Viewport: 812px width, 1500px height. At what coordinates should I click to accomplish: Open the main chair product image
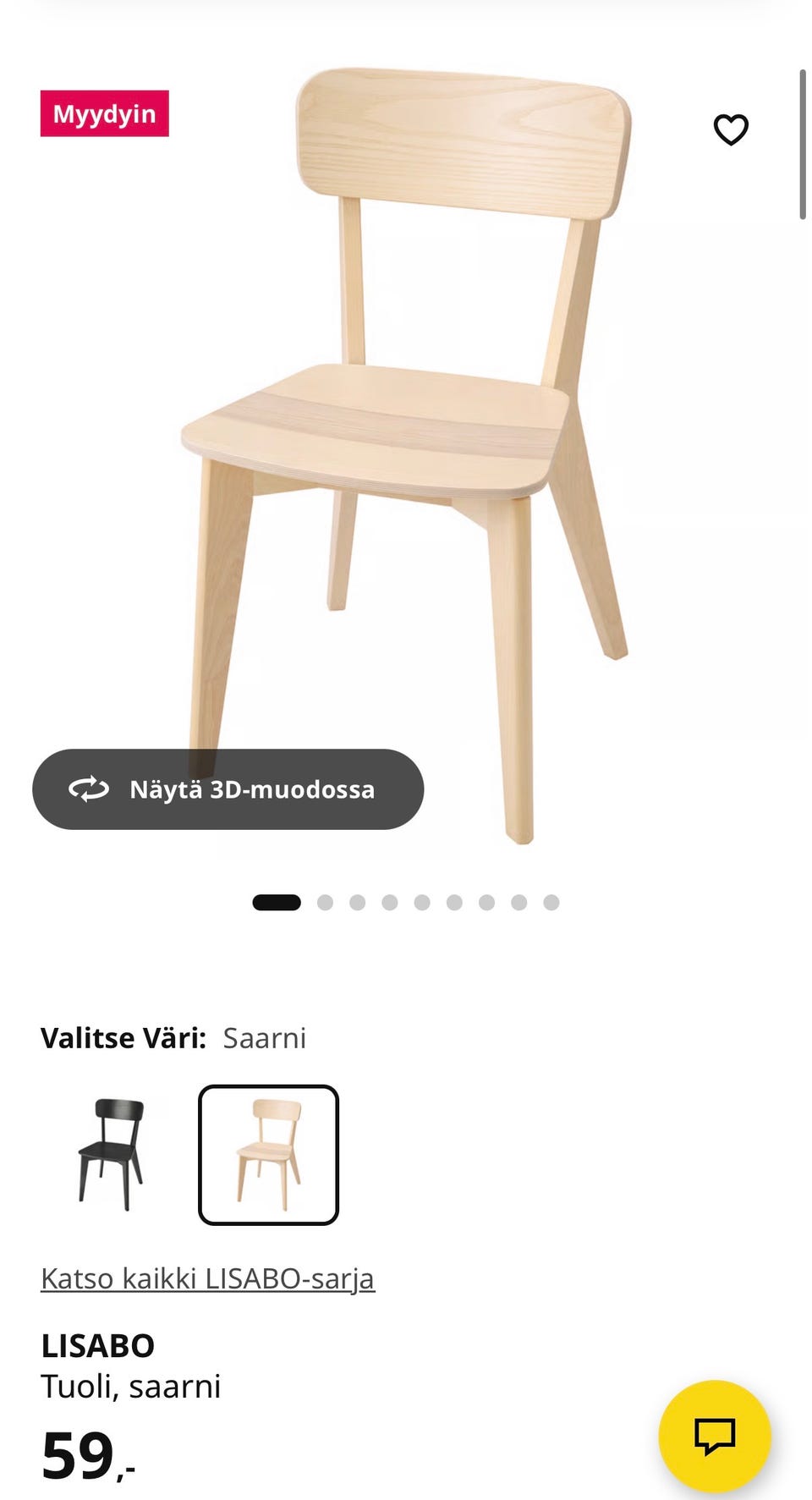point(406,457)
